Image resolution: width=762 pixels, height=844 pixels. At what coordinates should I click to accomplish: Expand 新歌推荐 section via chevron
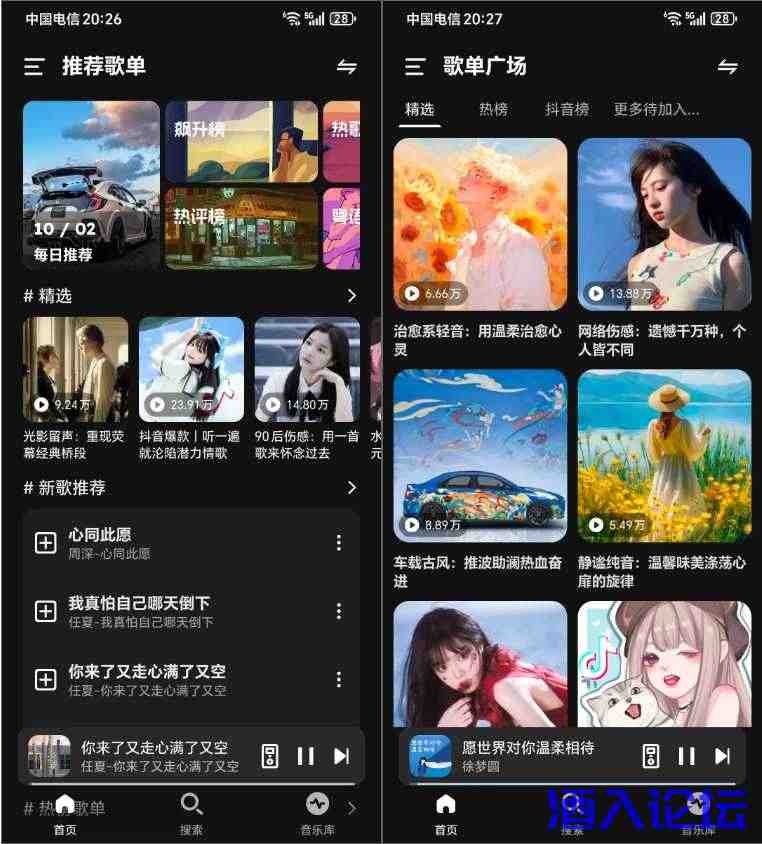[351, 487]
